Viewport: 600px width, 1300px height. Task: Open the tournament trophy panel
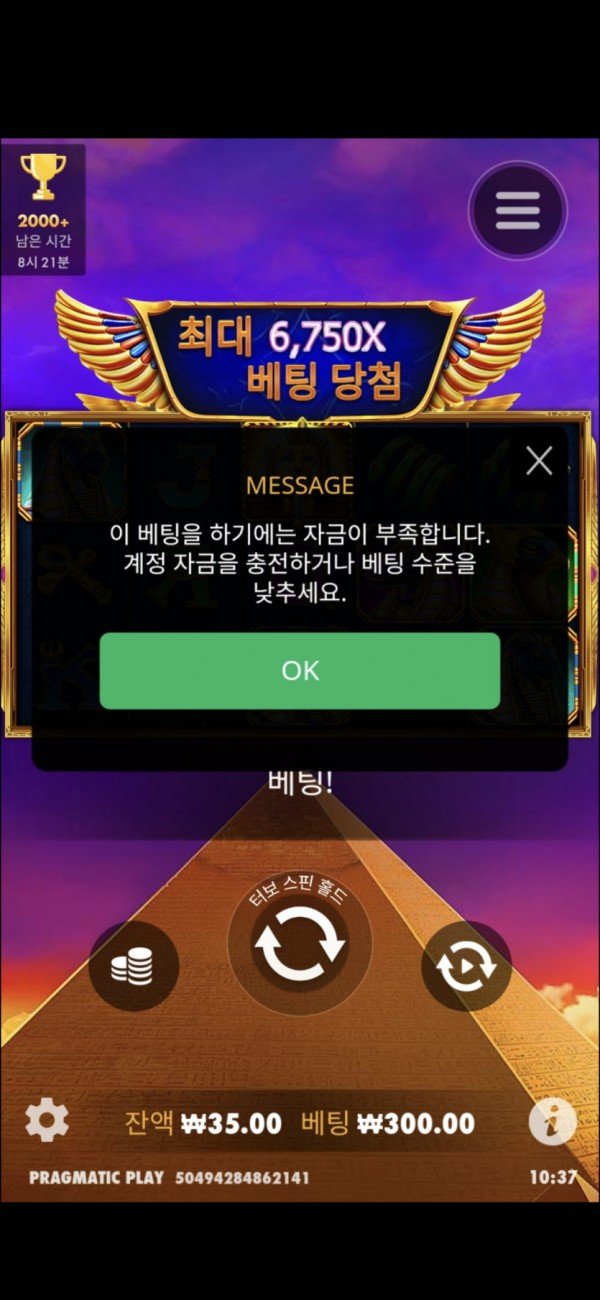coord(43,208)
